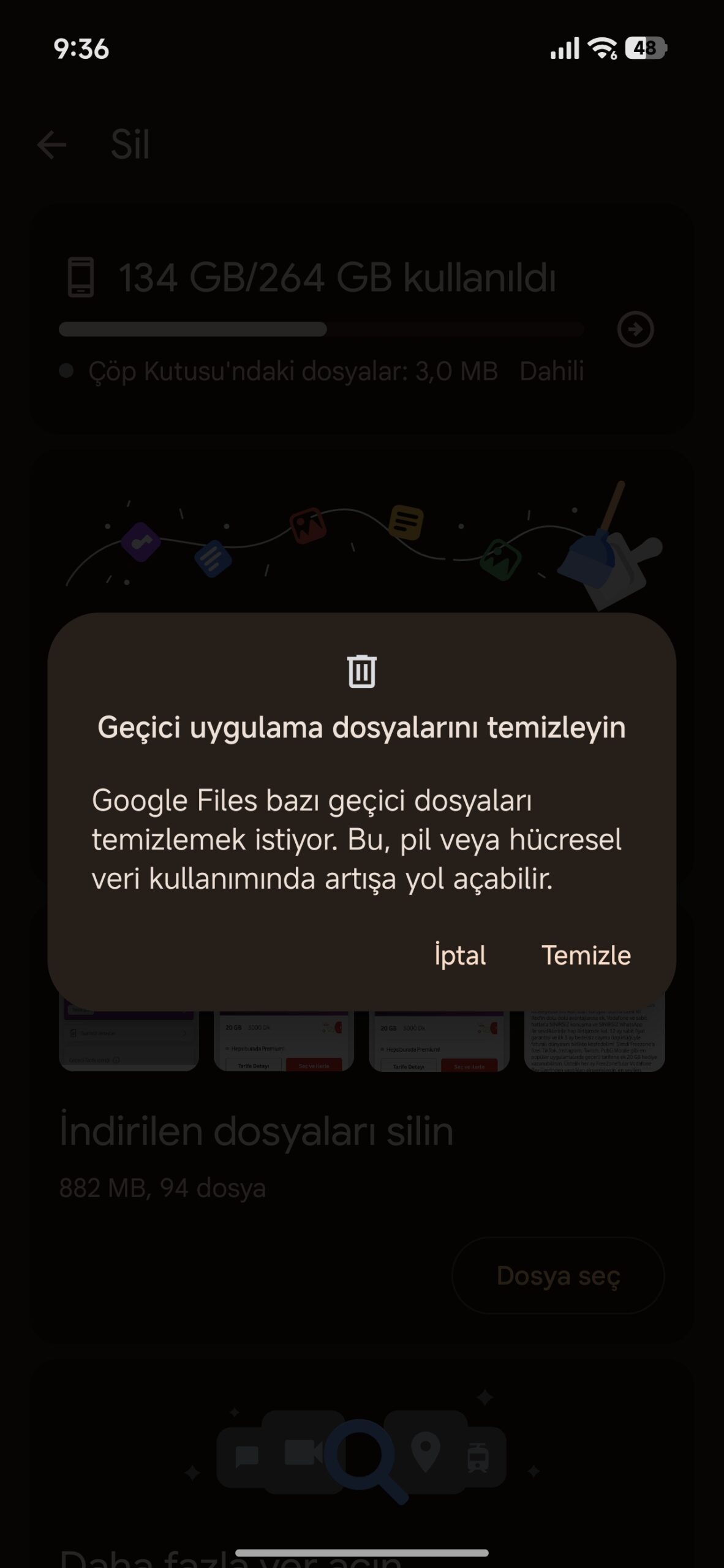
Task: Confirm cleanup by tapping Temizle
Action: pos(586,955)
